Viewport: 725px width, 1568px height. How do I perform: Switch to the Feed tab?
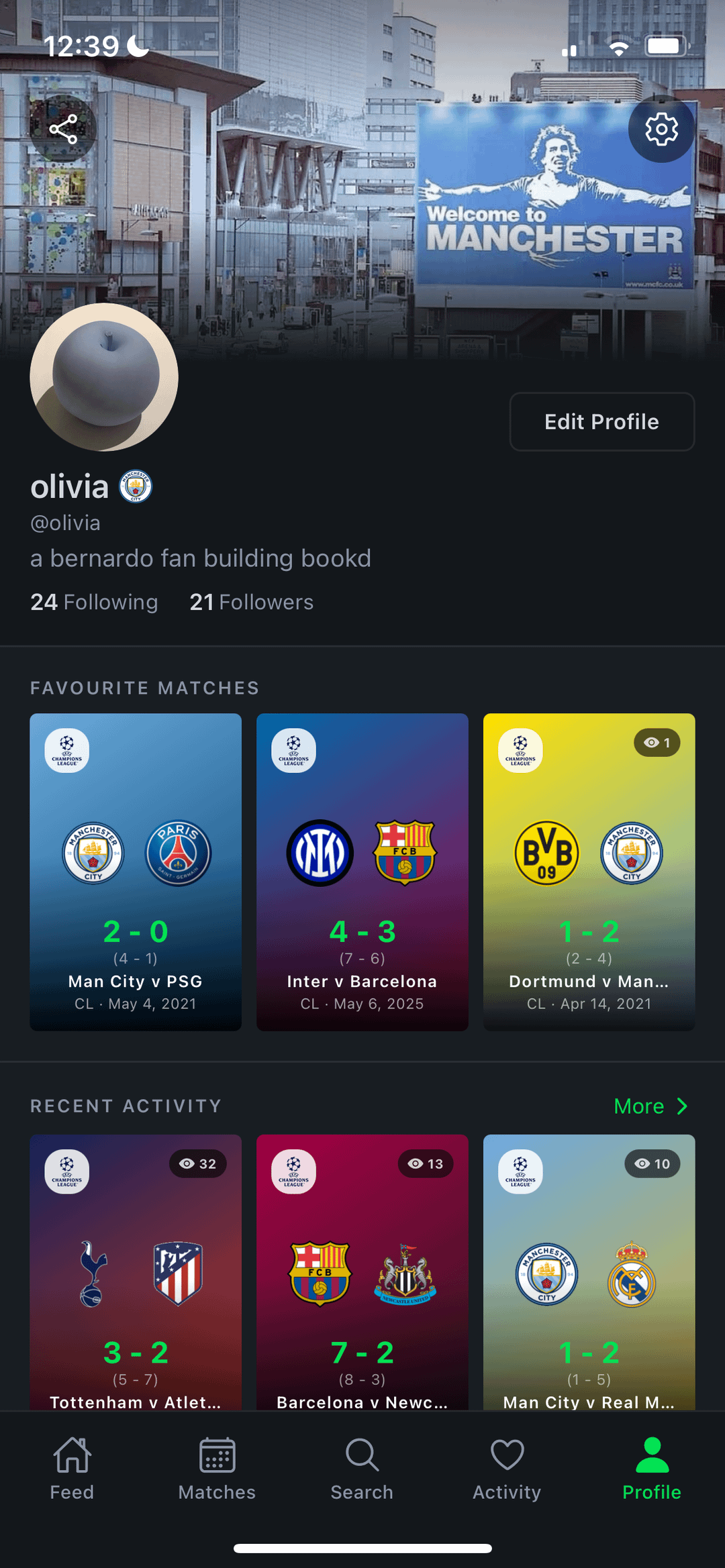pos(72,1468)
